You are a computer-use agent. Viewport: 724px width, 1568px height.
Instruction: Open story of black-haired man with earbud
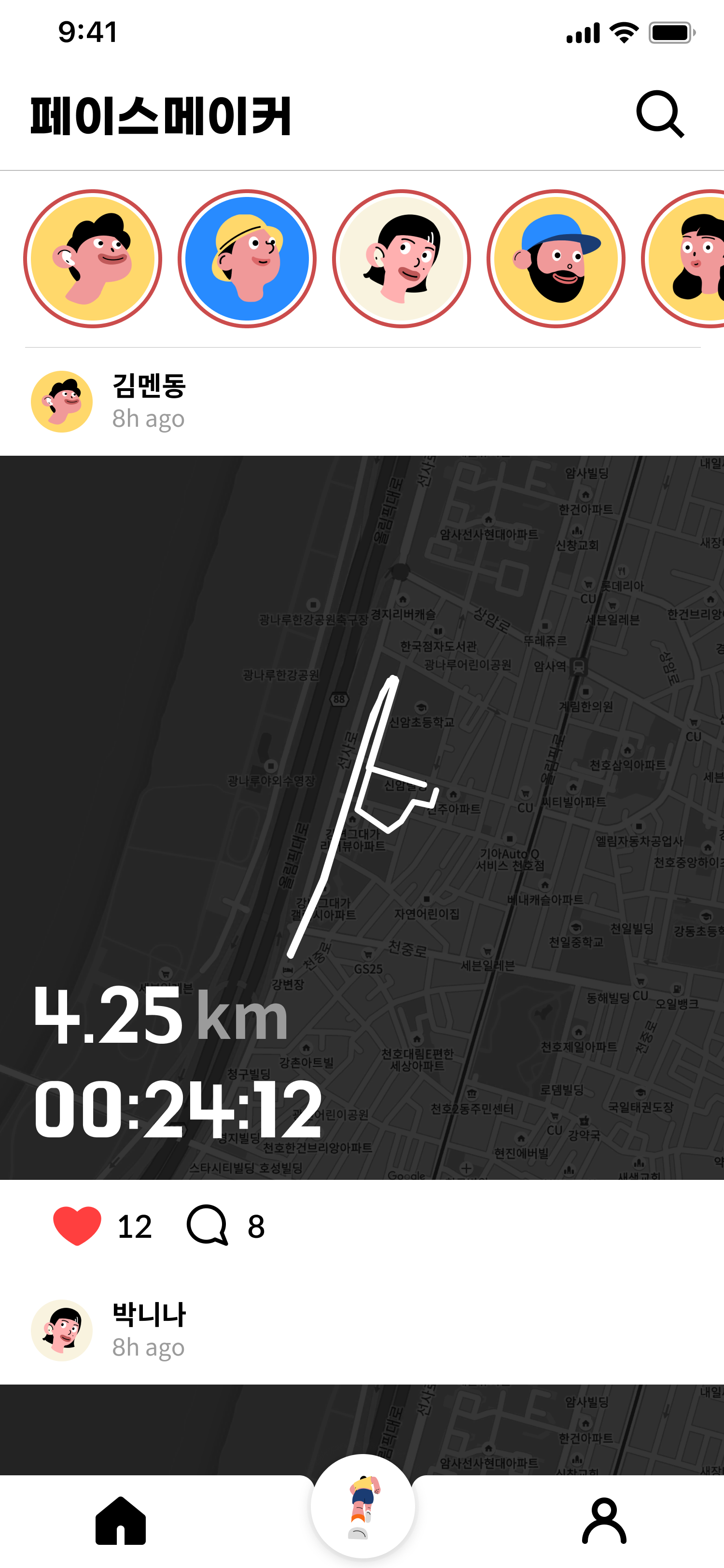pyautogui.click(x=93, y=259)
